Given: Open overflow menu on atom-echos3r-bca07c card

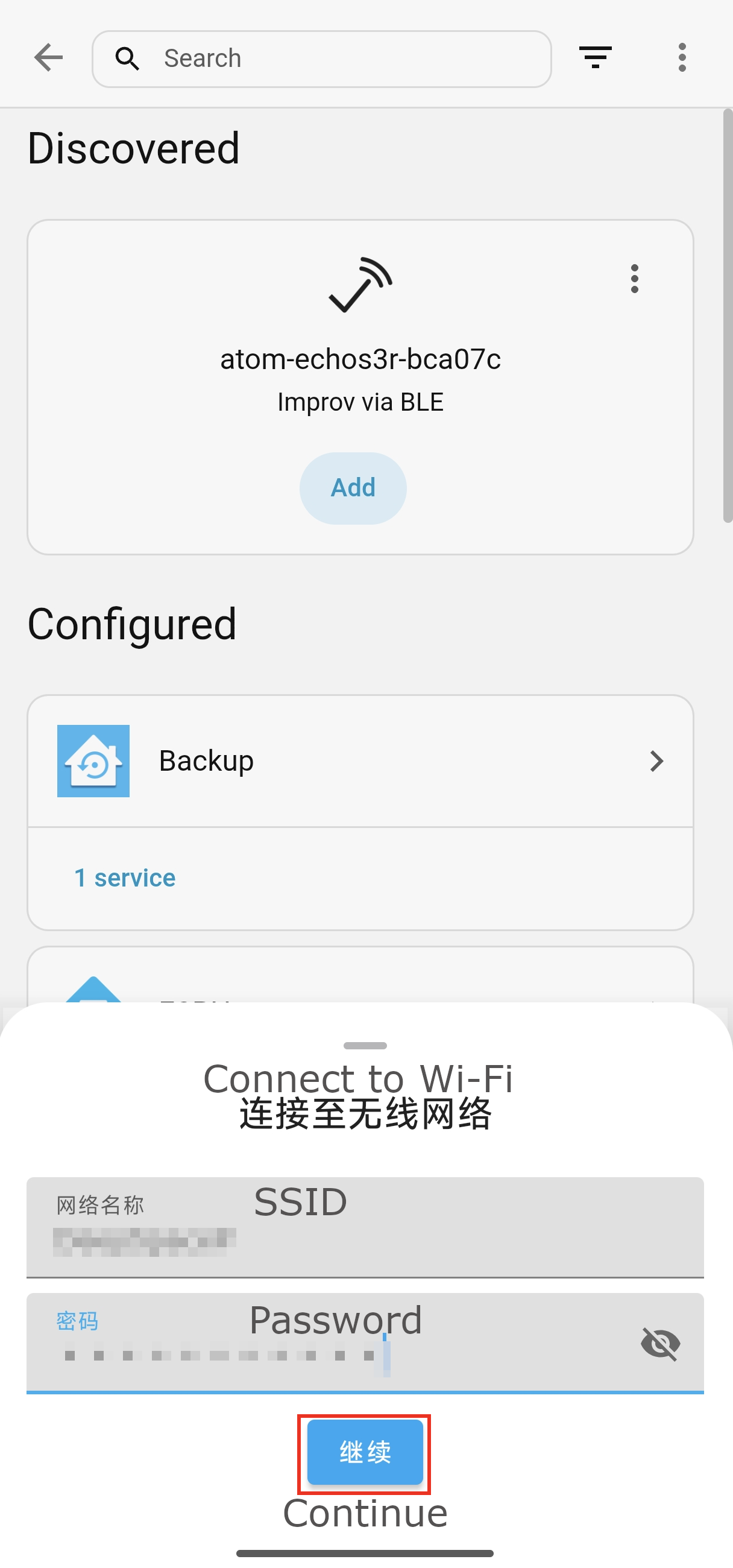Looking at the screenshot, I should 635,279.
